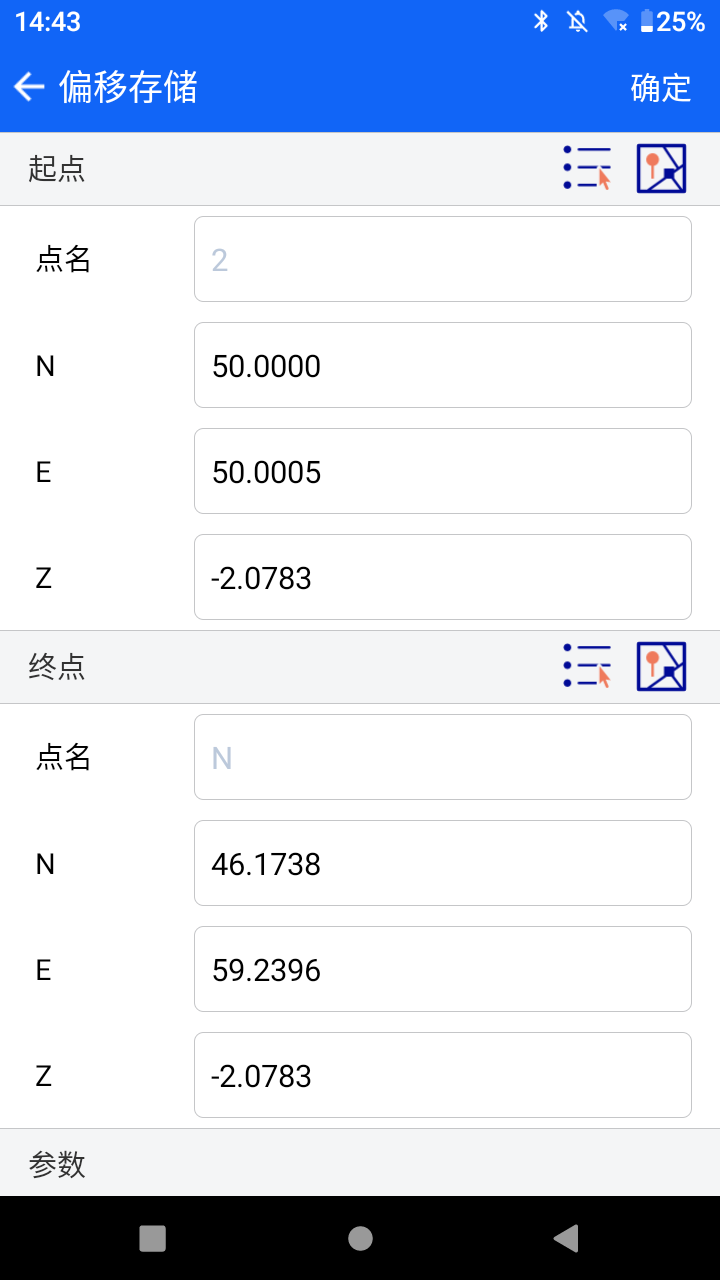Edit the 终点 N value 46.1738
The width and height of the screenshot is (720, 1280).
pyautogui.click(x=443, y=863)
